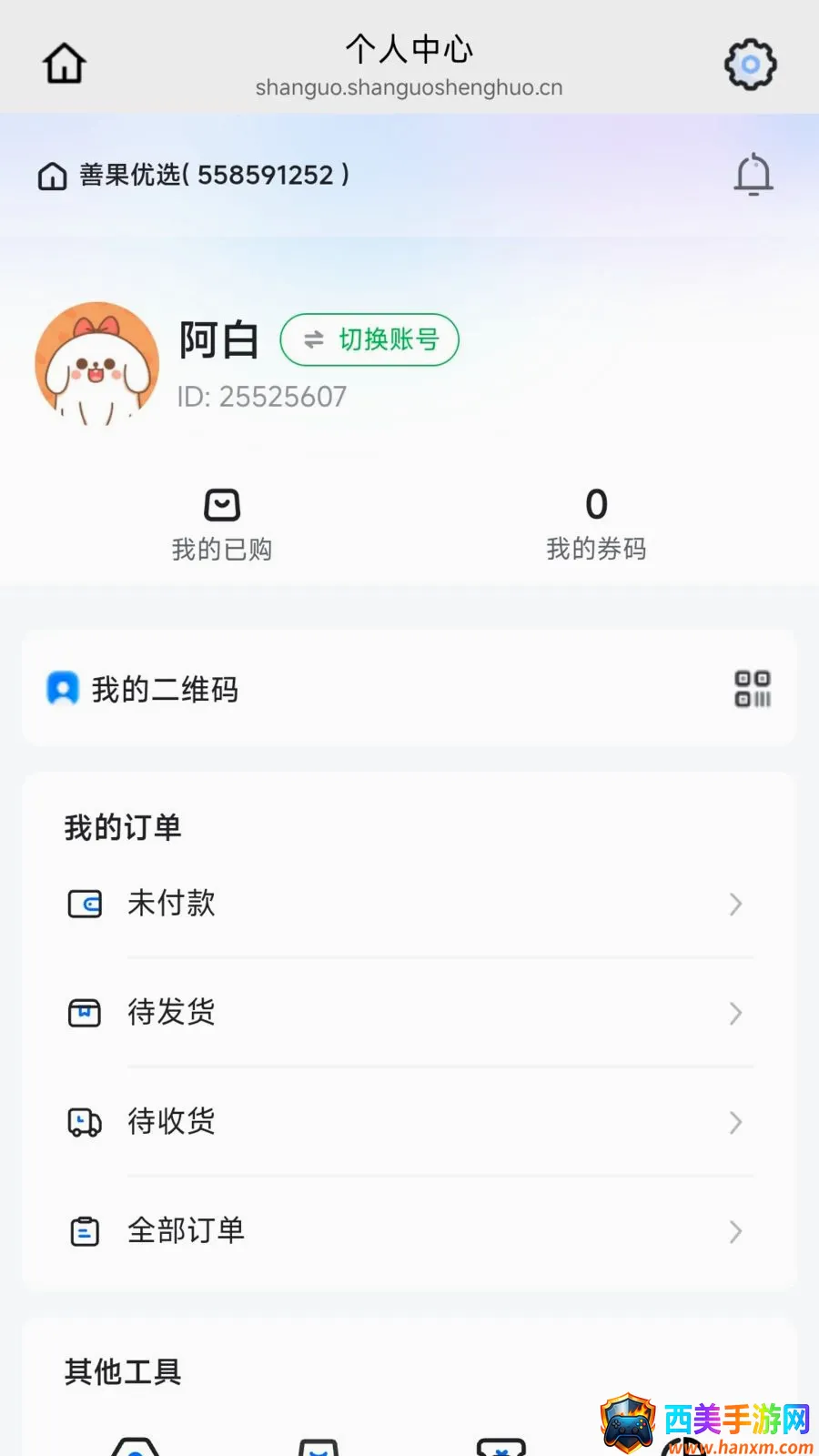
Task: Open 我的已购 purchases
Action: (222, 525)
